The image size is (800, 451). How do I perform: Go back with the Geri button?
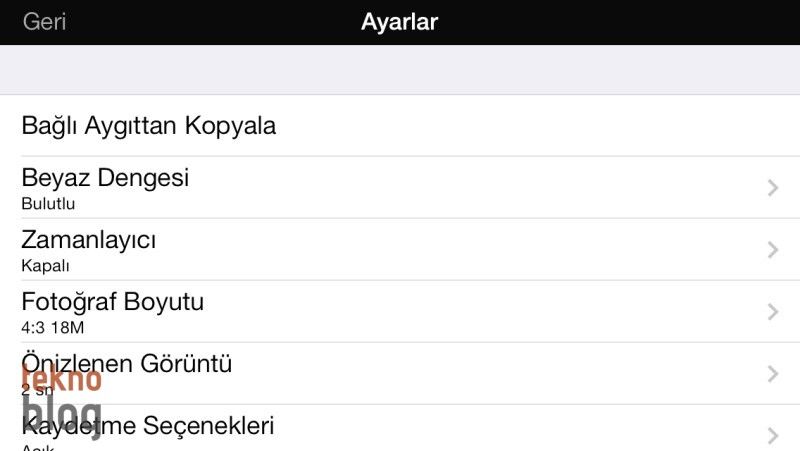(45, 21)
